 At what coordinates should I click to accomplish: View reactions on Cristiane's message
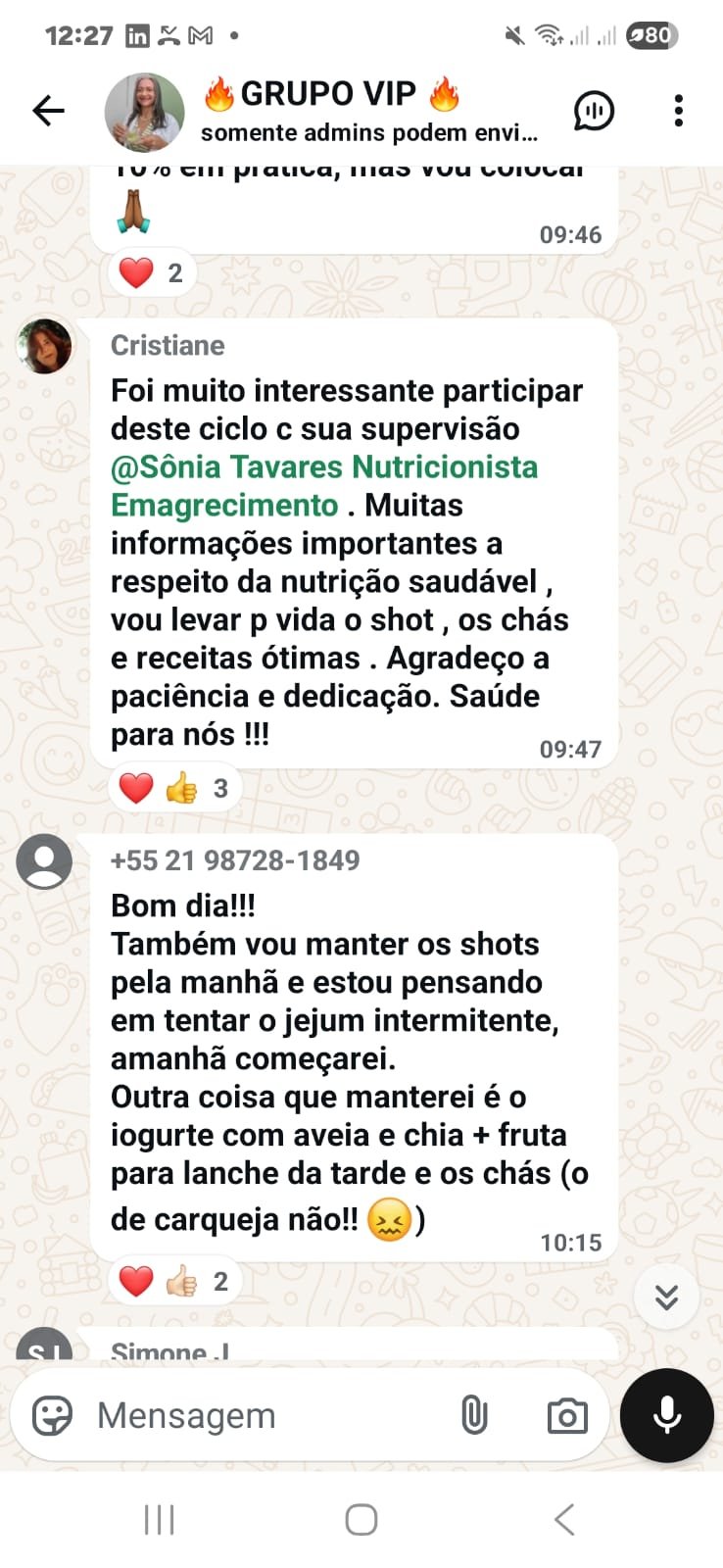(x=173, y=788)
